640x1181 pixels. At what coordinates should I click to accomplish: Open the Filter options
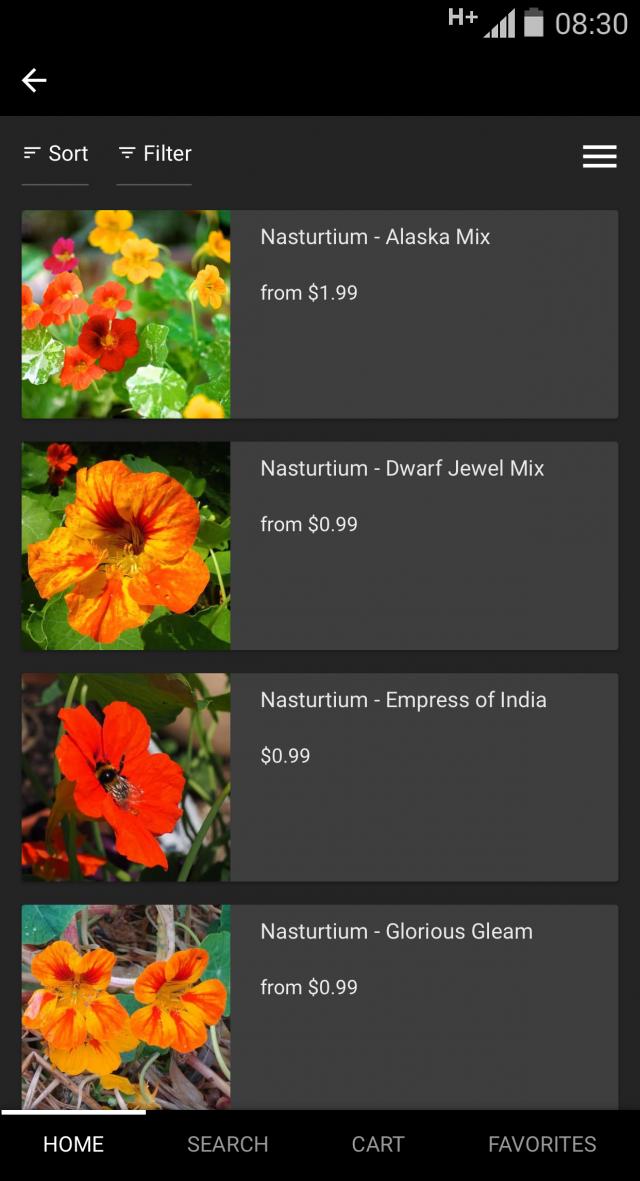[154, 154]
